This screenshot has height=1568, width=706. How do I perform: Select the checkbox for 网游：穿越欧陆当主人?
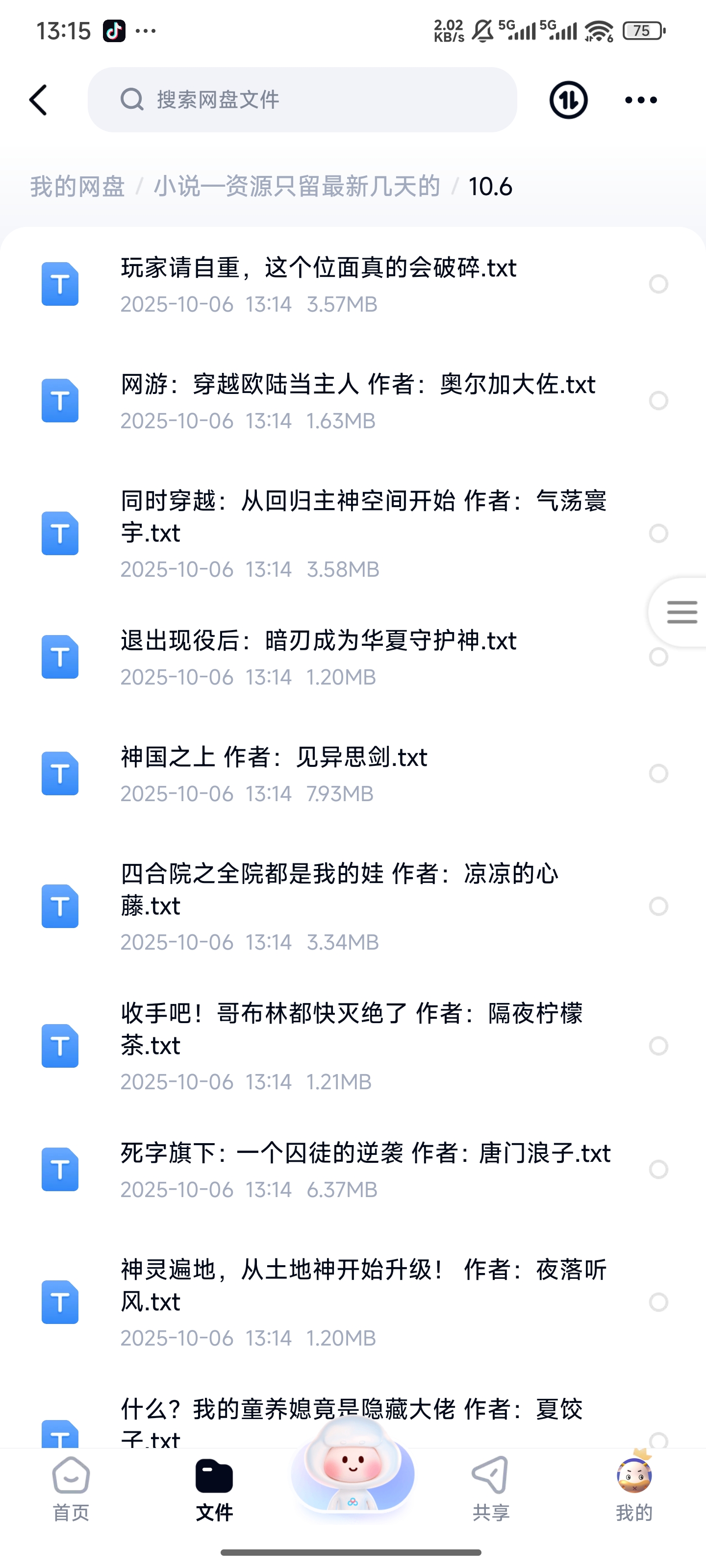[x=658, y=400]
